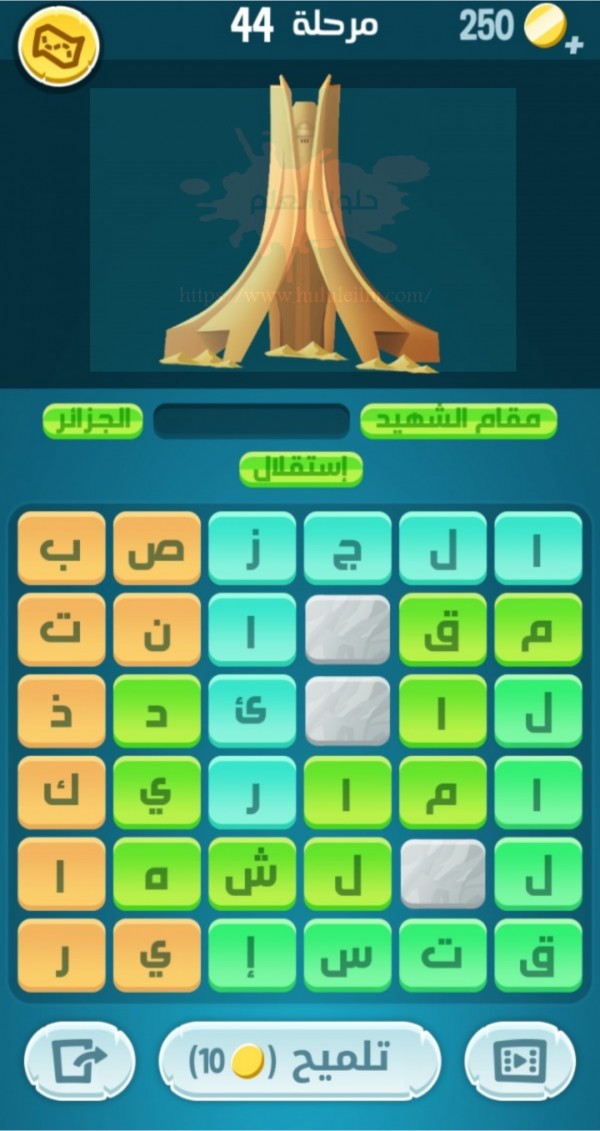The height and width of the screenshot is (1131, 600).
Task: Select the letter tile س
Action: tap(347, 955)
